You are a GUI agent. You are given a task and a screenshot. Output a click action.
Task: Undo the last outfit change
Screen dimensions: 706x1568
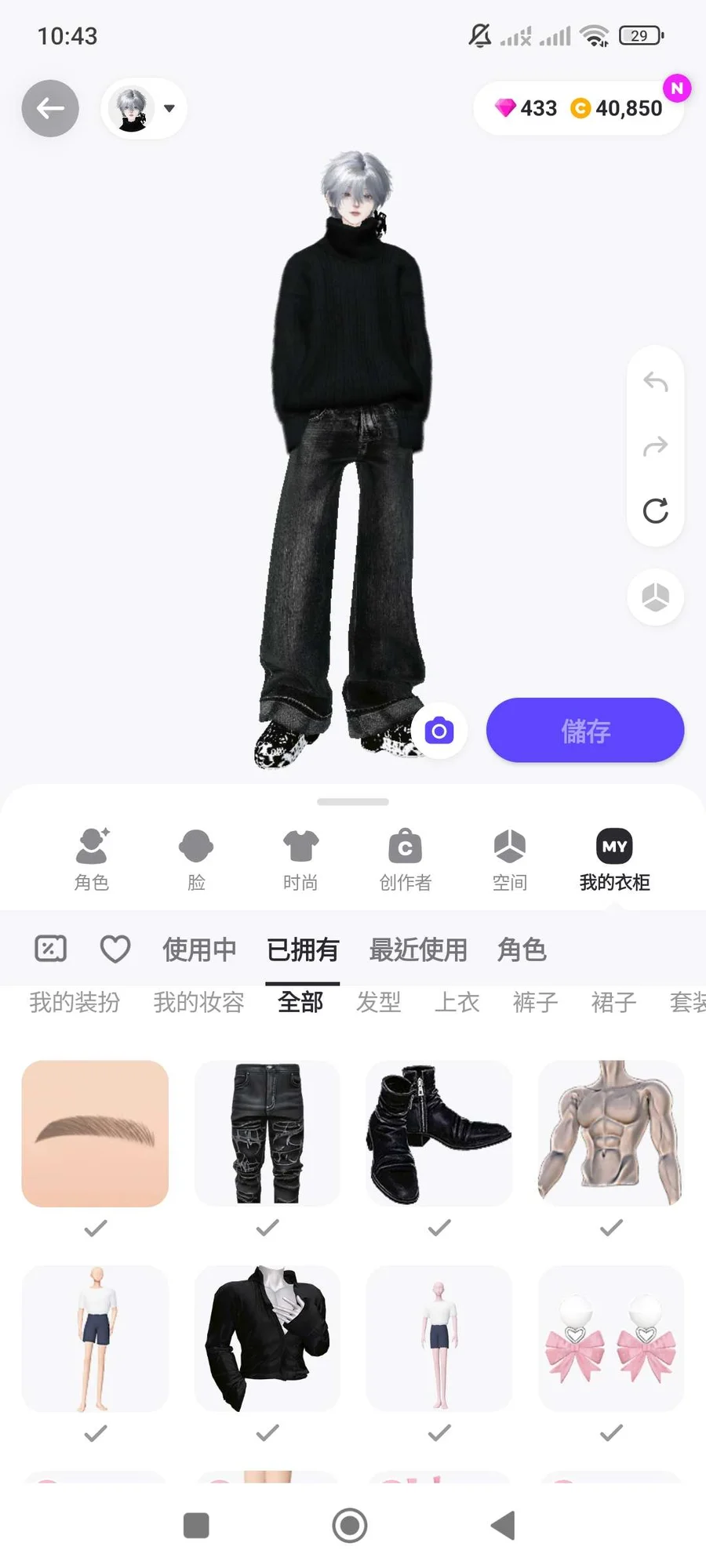click(655, 383)
